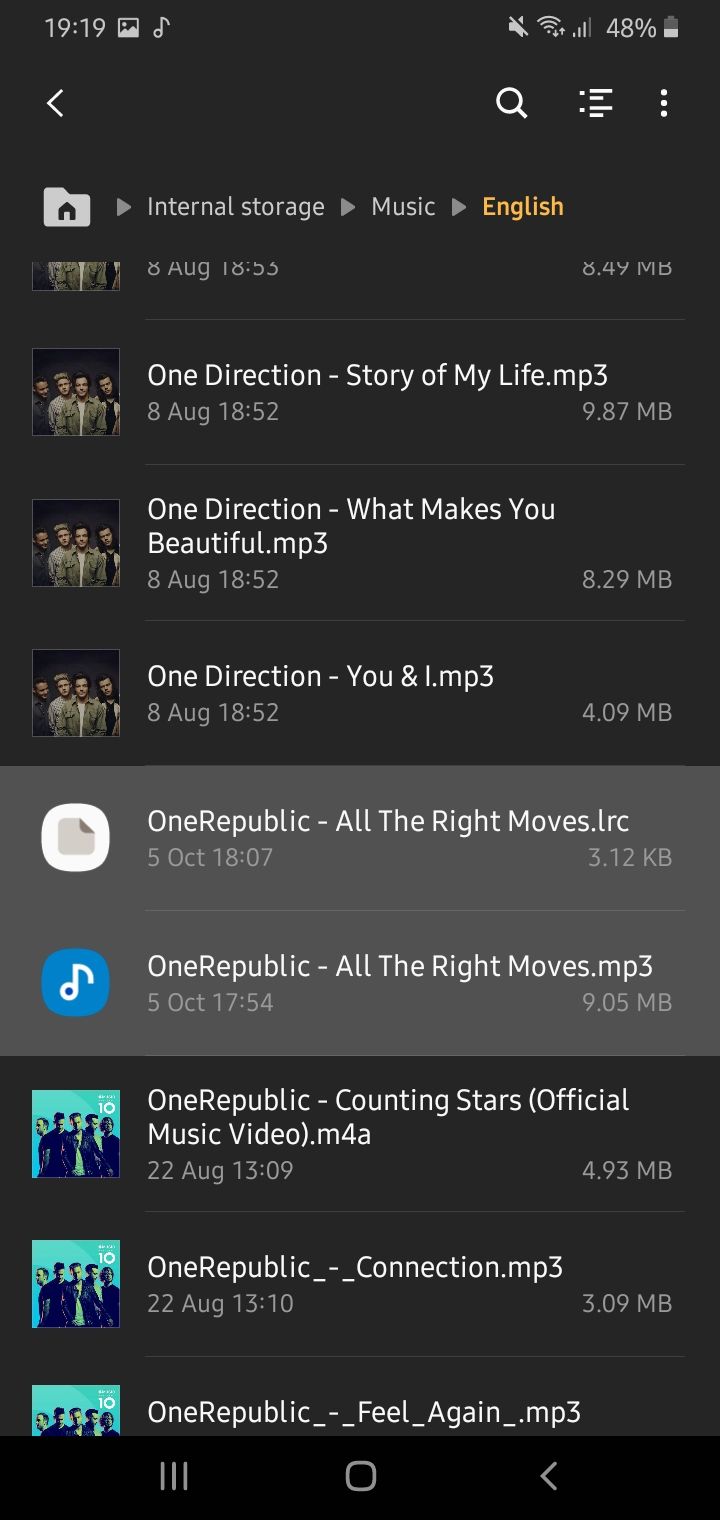
Task: Go to the home folder icon
Action: pos(67,207)
